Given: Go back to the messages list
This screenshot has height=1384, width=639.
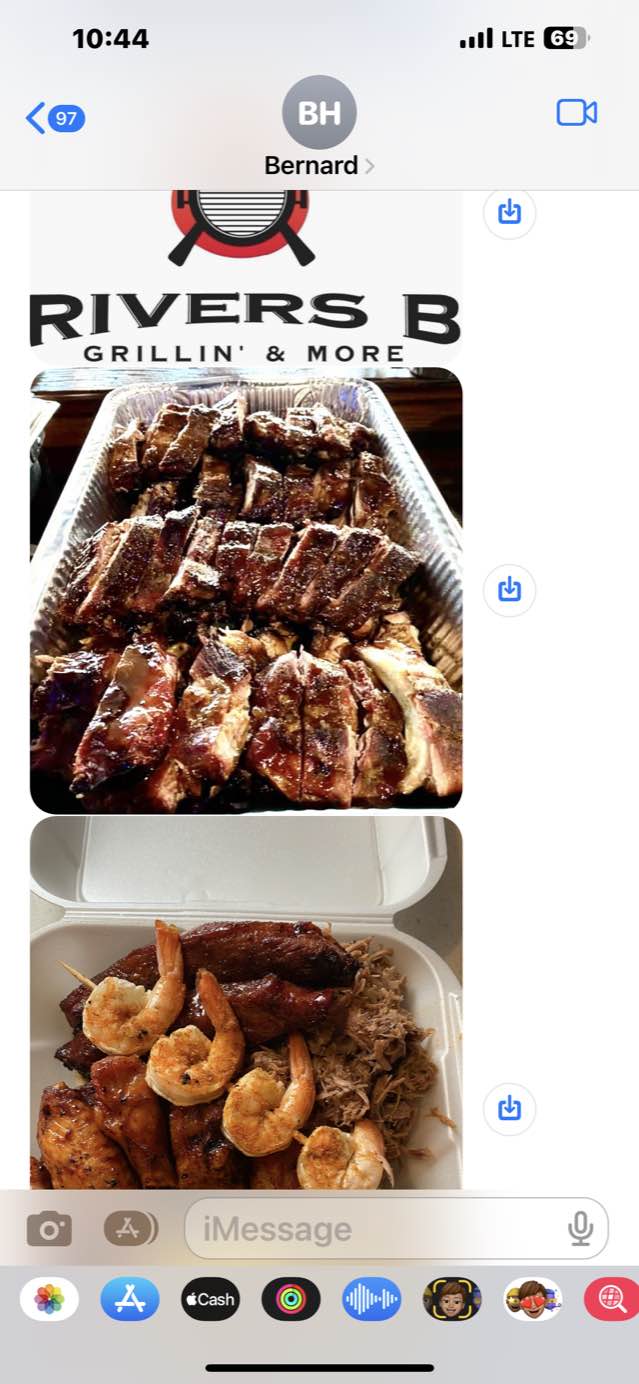Looking at the screenshot, I should coord(54,118).
